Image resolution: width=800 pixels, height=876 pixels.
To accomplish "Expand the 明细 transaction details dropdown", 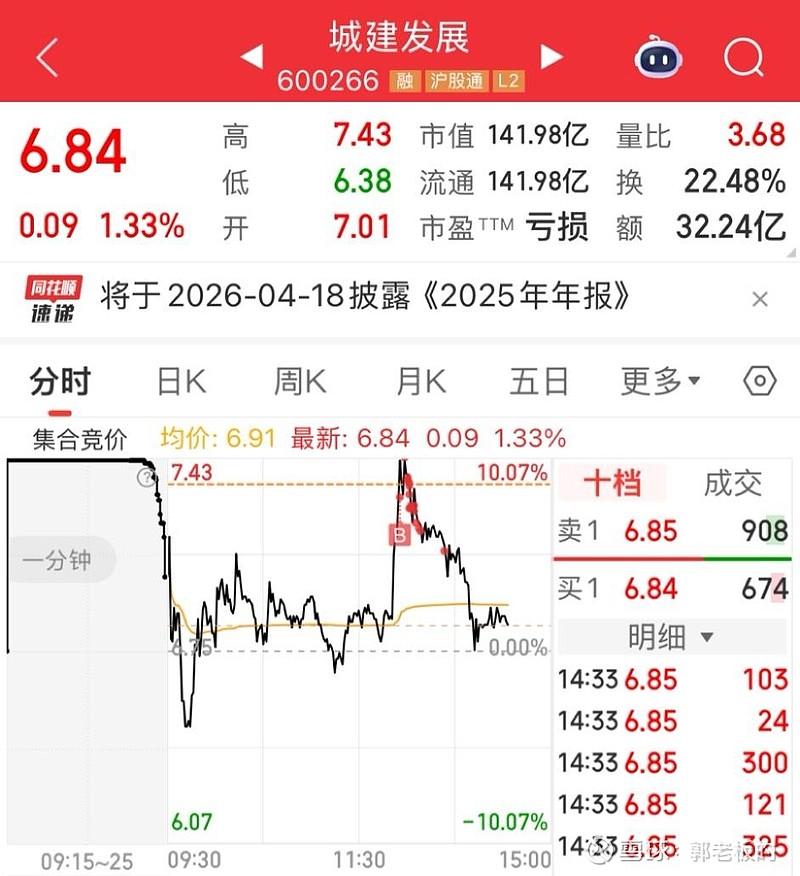I will coord(672,637).
